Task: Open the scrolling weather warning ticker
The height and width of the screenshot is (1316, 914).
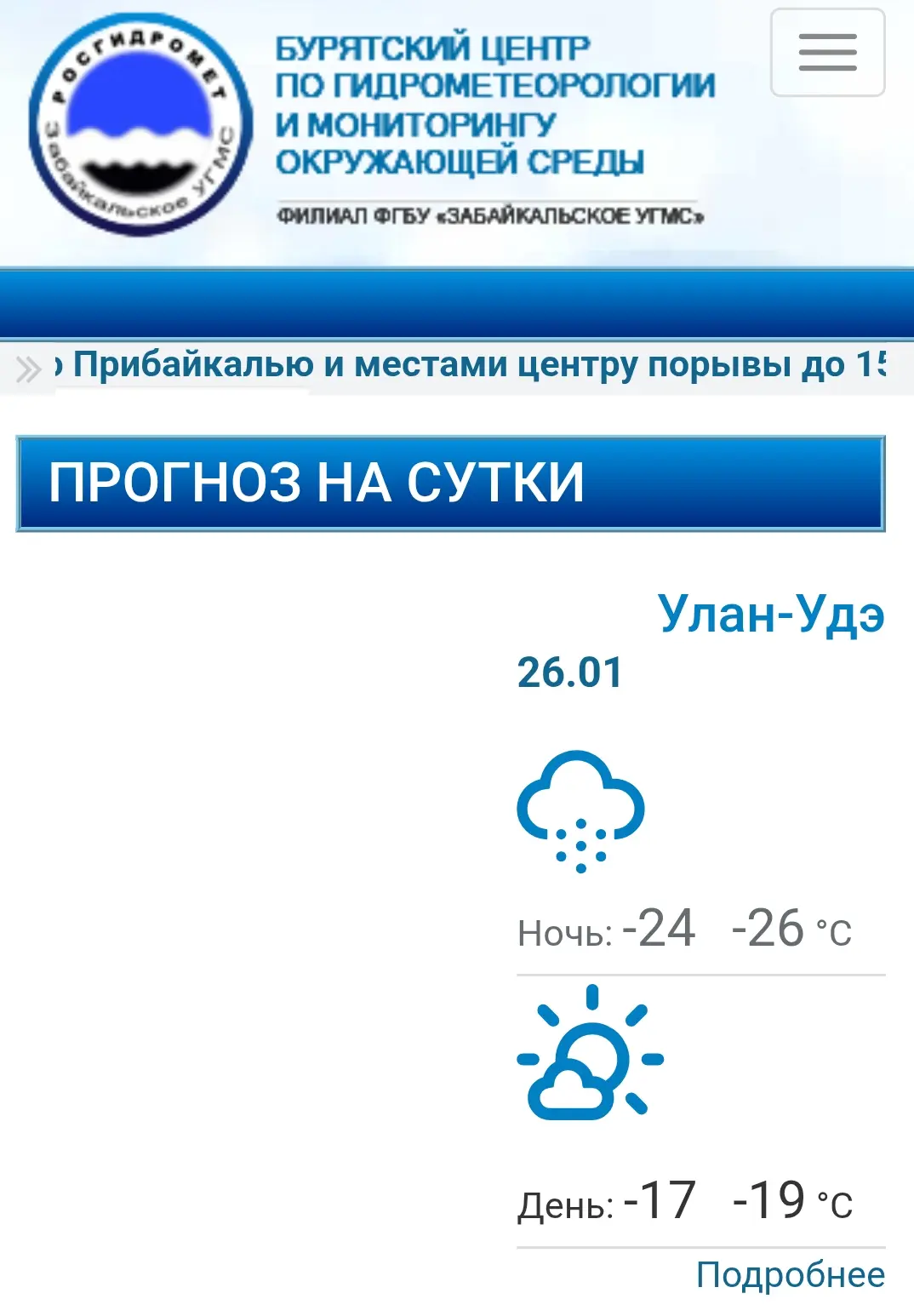Action: [x=468, y=365]
